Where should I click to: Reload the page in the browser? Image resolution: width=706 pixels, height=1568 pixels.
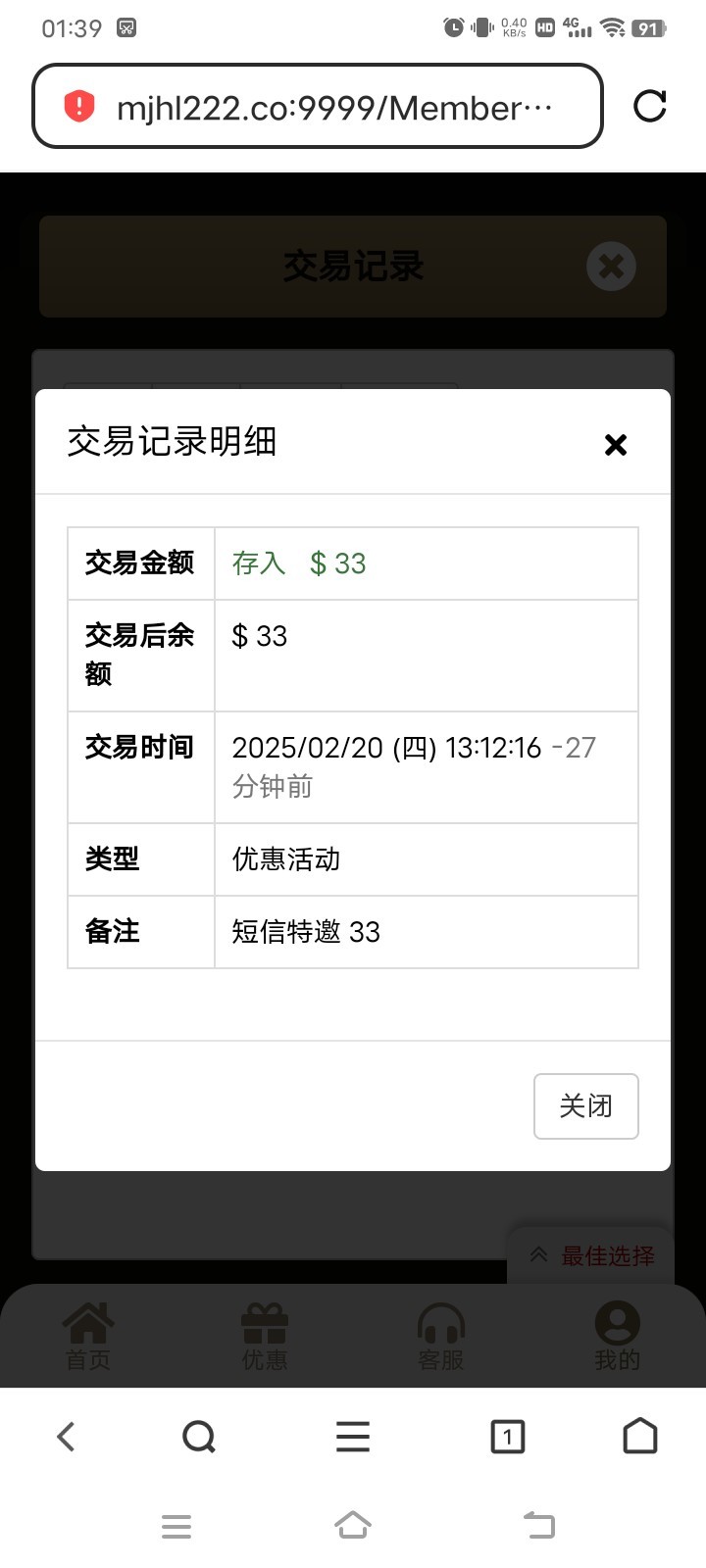point(649,106)
